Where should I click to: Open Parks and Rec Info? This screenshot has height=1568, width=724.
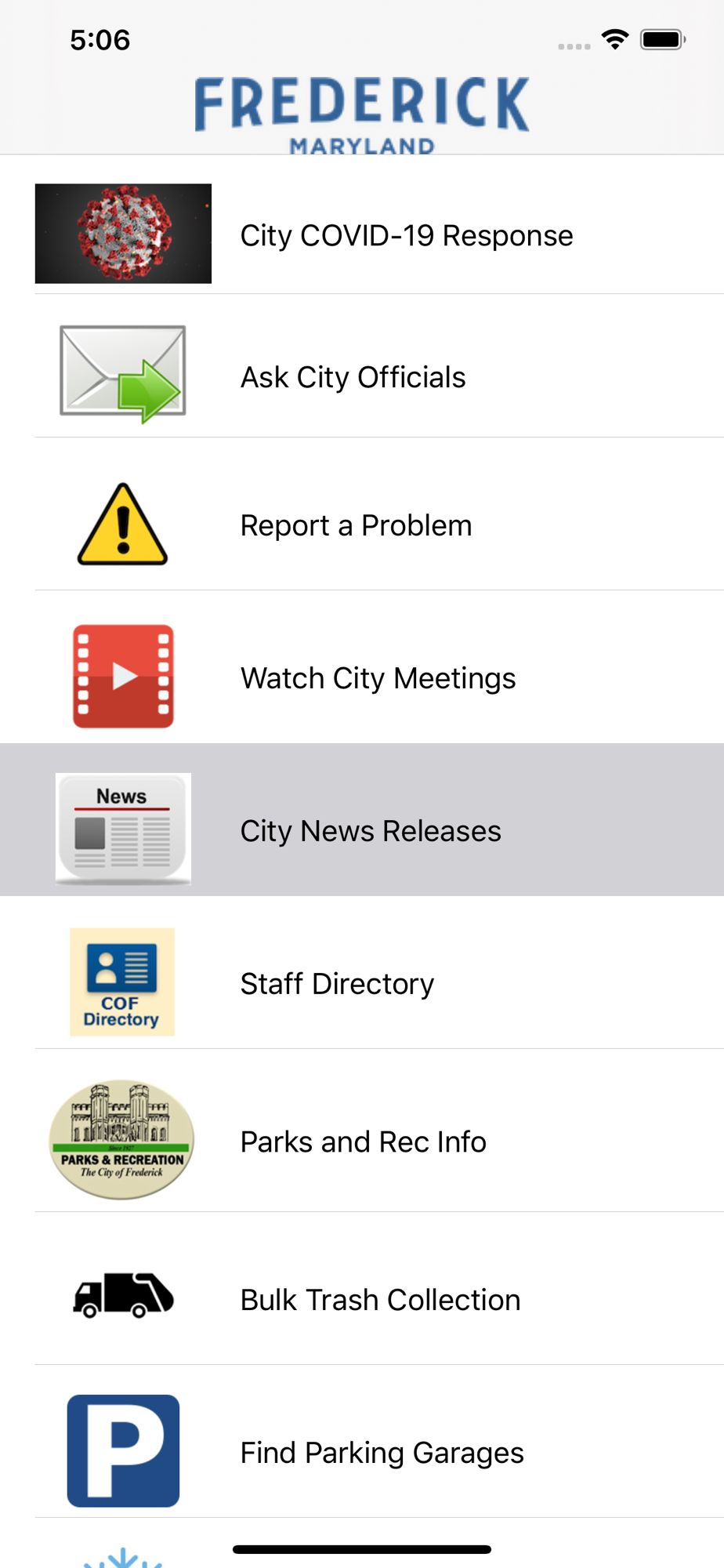[363, 1142]
